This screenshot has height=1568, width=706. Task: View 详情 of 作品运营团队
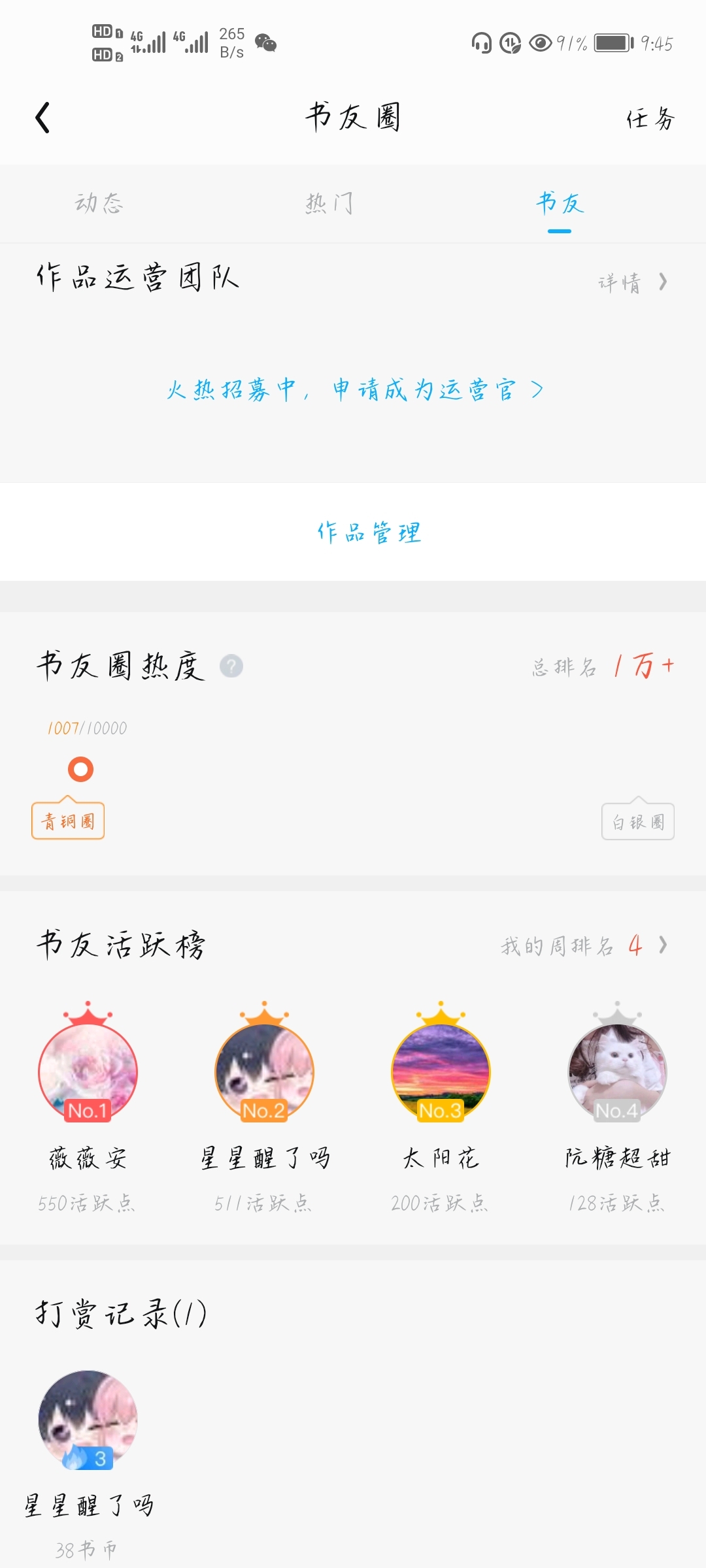coord(632,282)
